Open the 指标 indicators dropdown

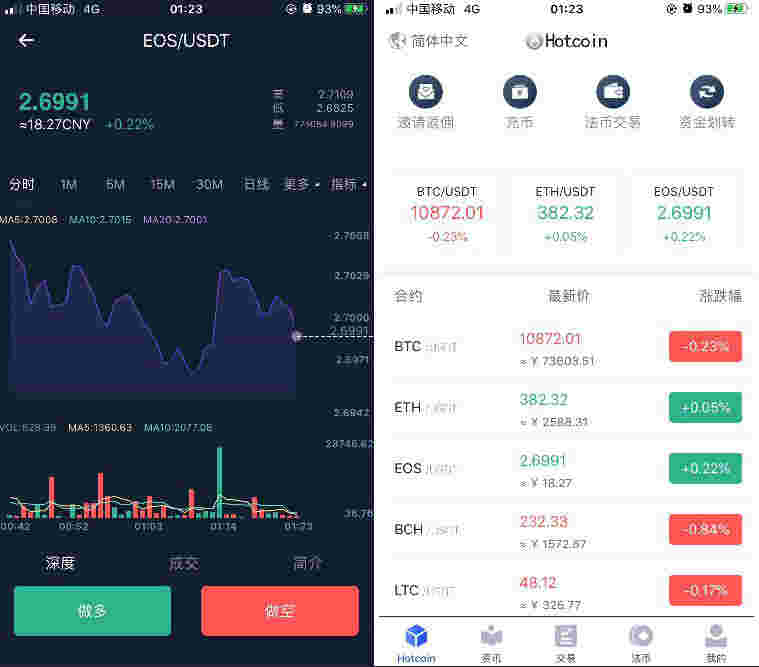click(348, 184)
